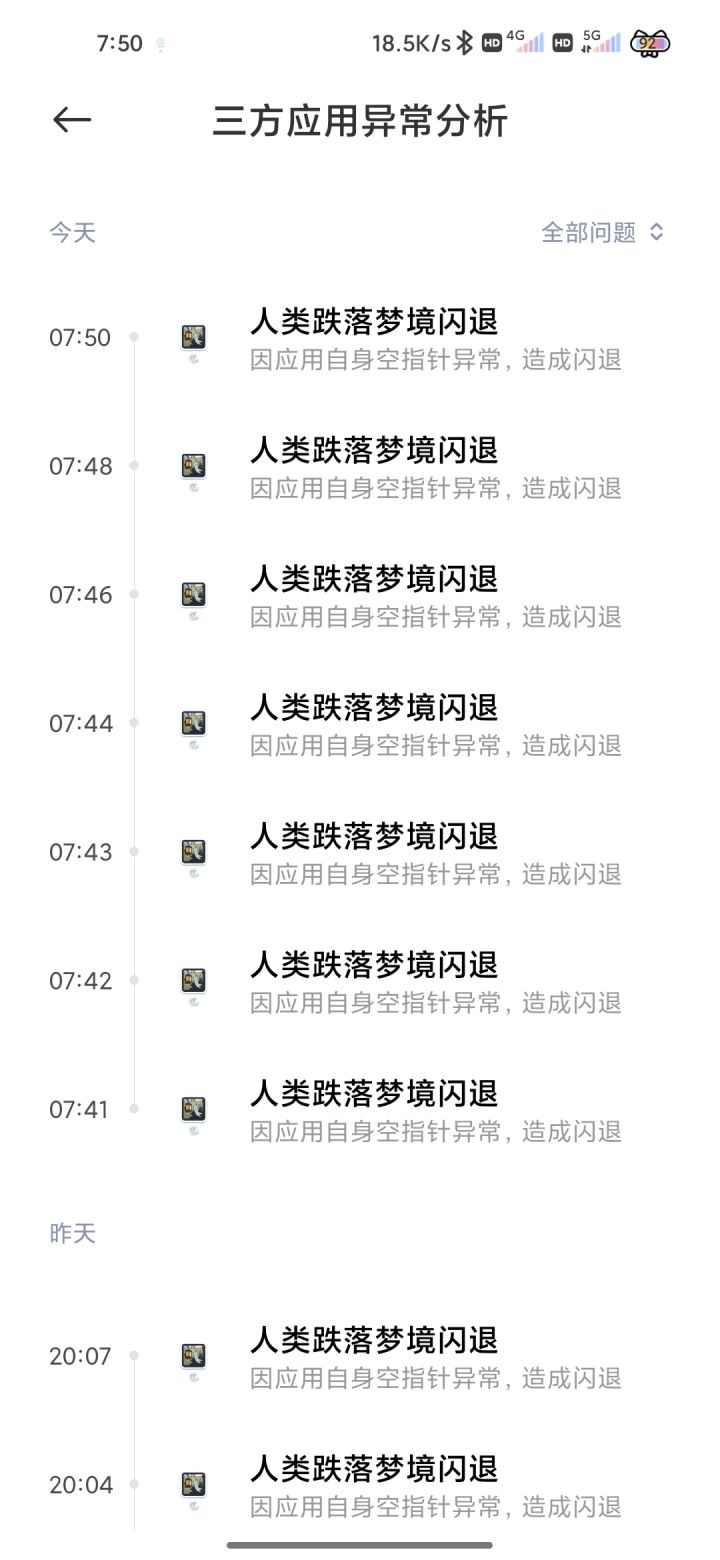Open crash details logged at 07:44
720x1560 pixels.
click(x=374, y=724)
